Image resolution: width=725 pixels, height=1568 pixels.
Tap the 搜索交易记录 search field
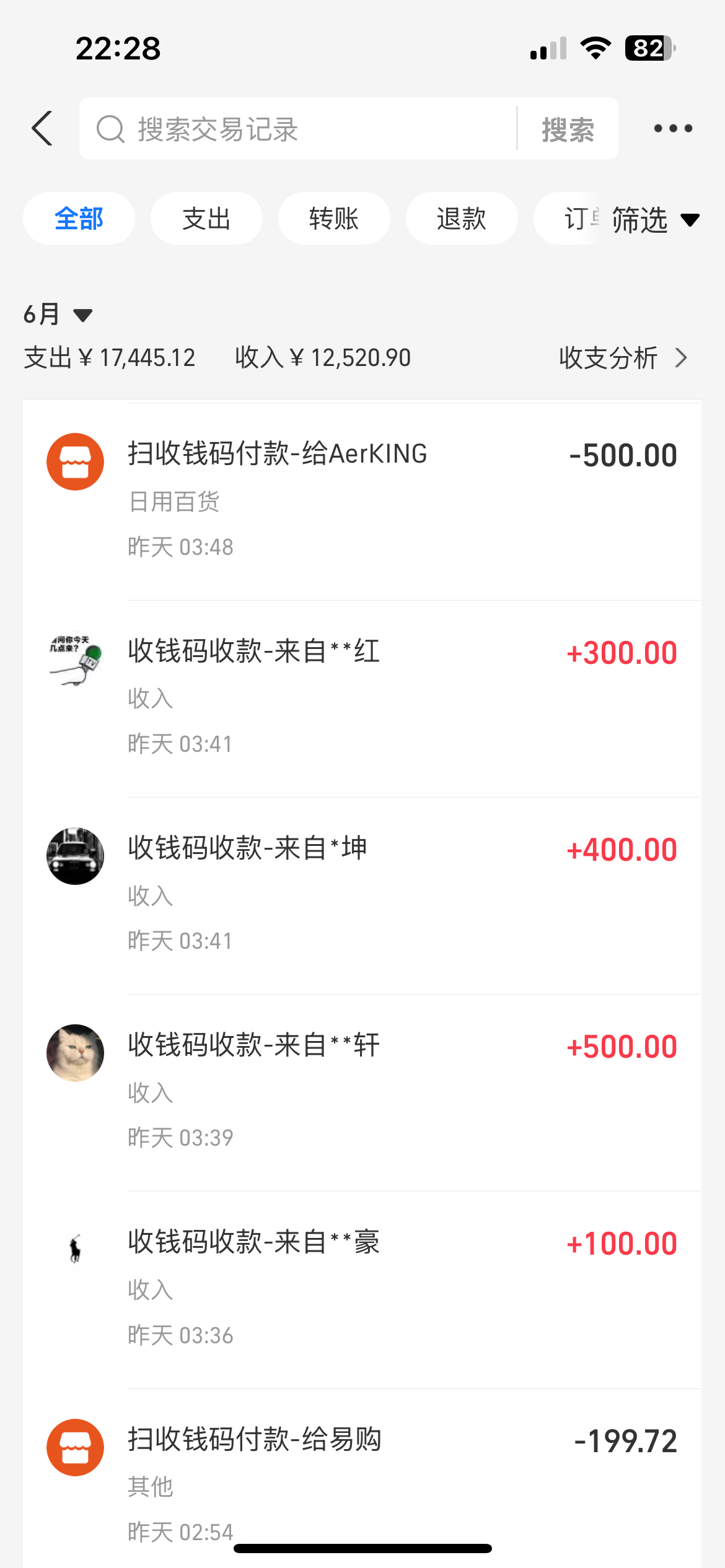[x=297, y=129]
